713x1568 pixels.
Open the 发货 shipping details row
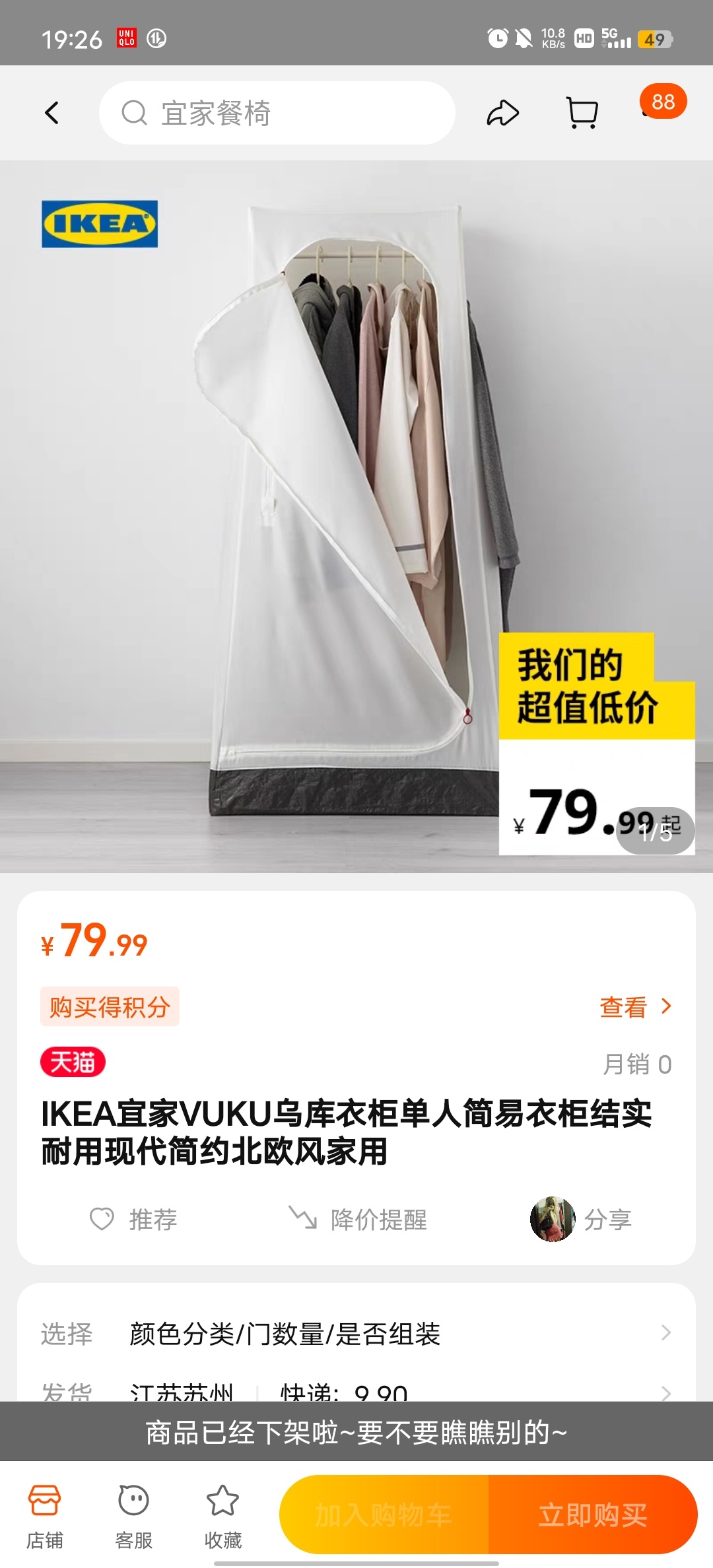(x=356, y=1391)
